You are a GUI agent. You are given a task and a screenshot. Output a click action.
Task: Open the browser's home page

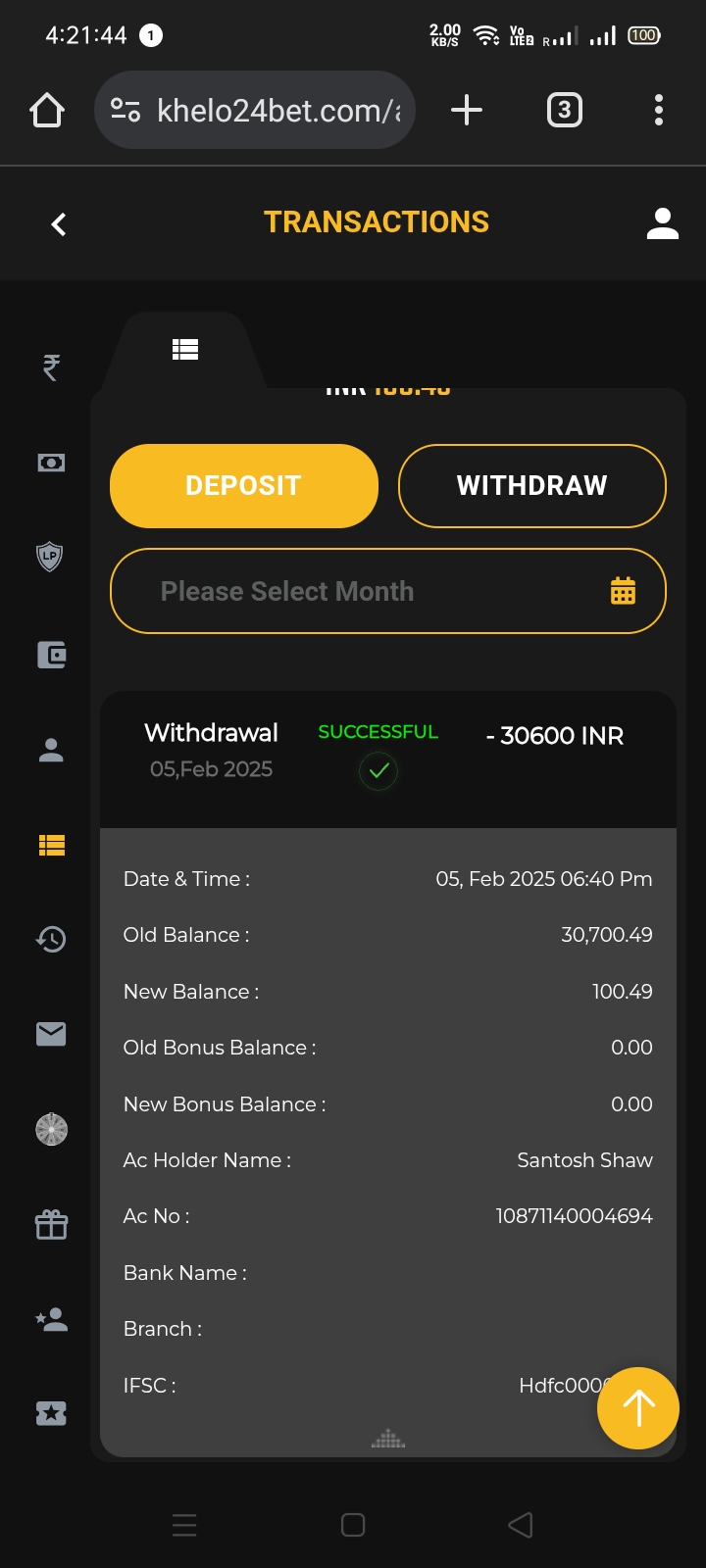[47, 111]
